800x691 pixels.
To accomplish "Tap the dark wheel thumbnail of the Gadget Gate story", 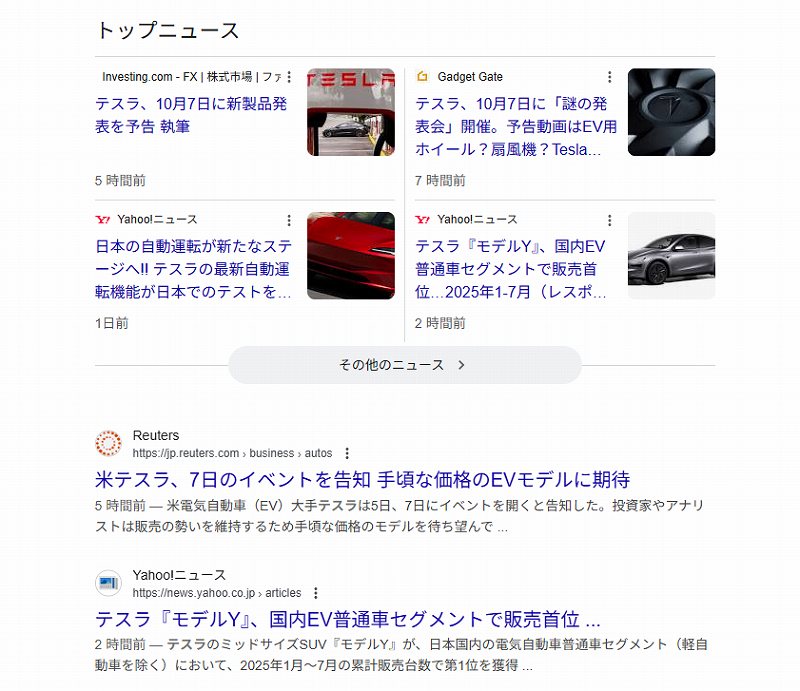I will pos(671,112).
